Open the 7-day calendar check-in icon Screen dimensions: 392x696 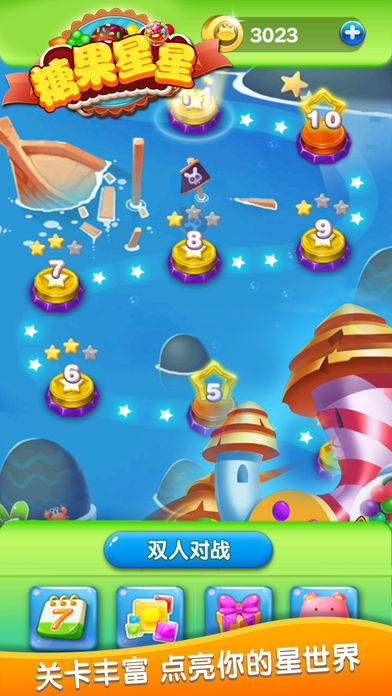63,618
